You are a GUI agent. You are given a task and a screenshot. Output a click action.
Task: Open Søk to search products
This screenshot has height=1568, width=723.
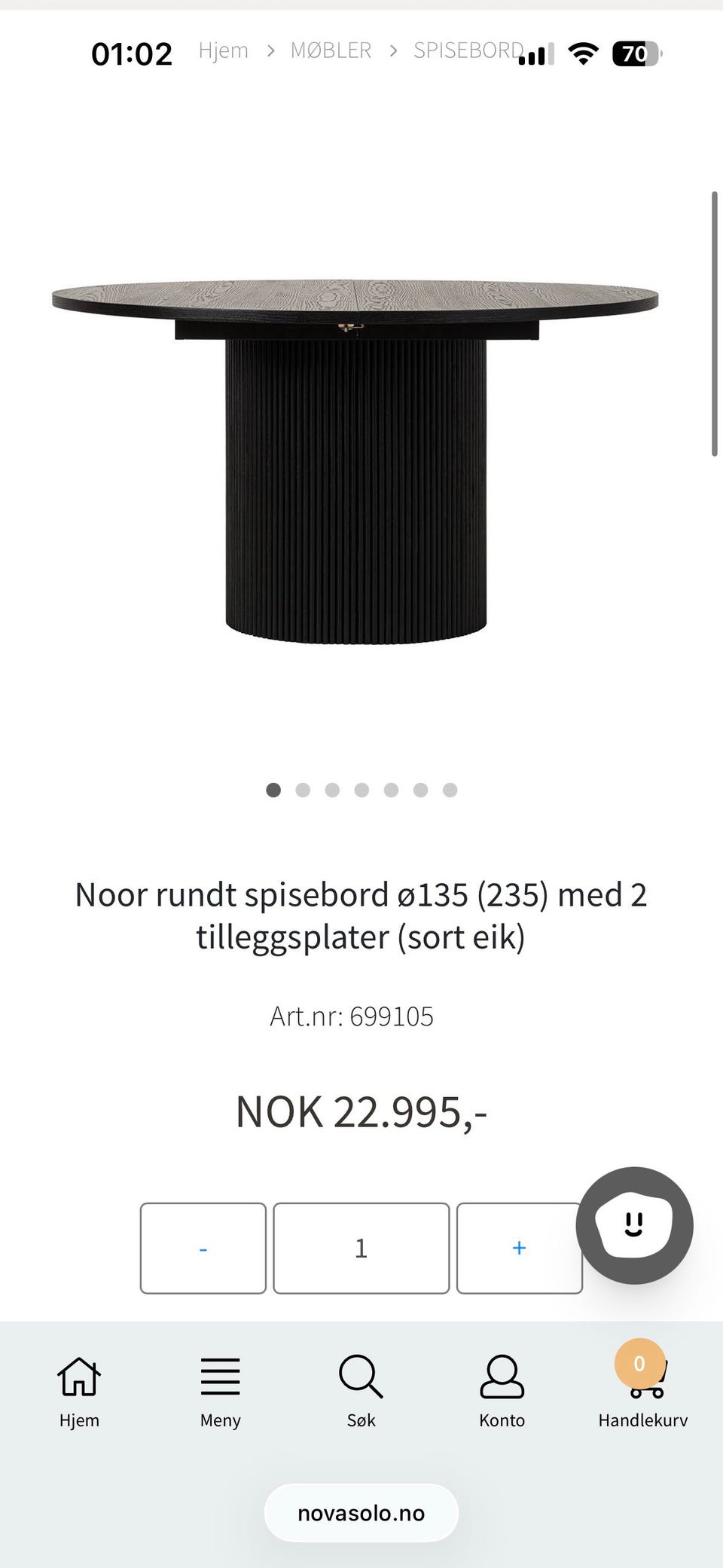pyautogui.click(x=361, y=1392)
